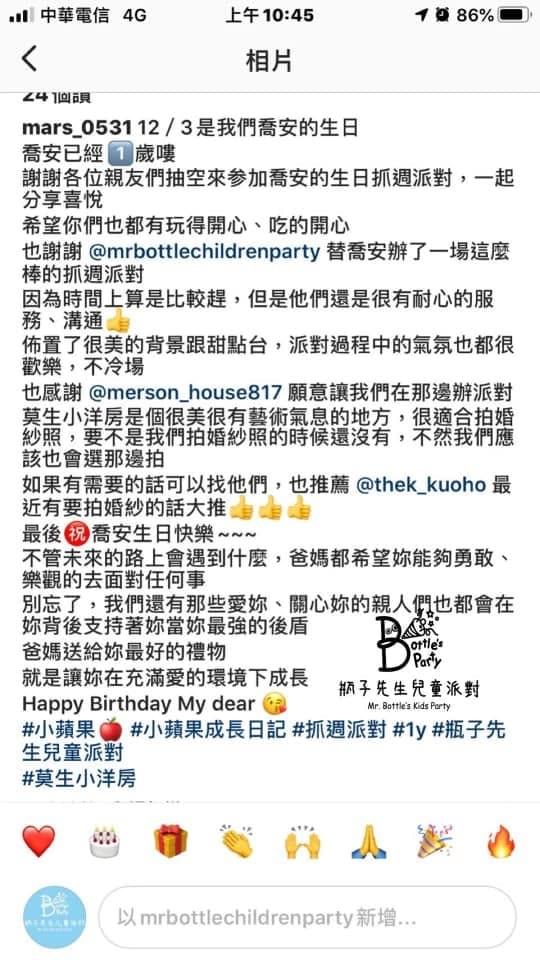The height and width of the screenshot is (960, 540).
Task: Insert the fire emoji
Action: (501, 841)
